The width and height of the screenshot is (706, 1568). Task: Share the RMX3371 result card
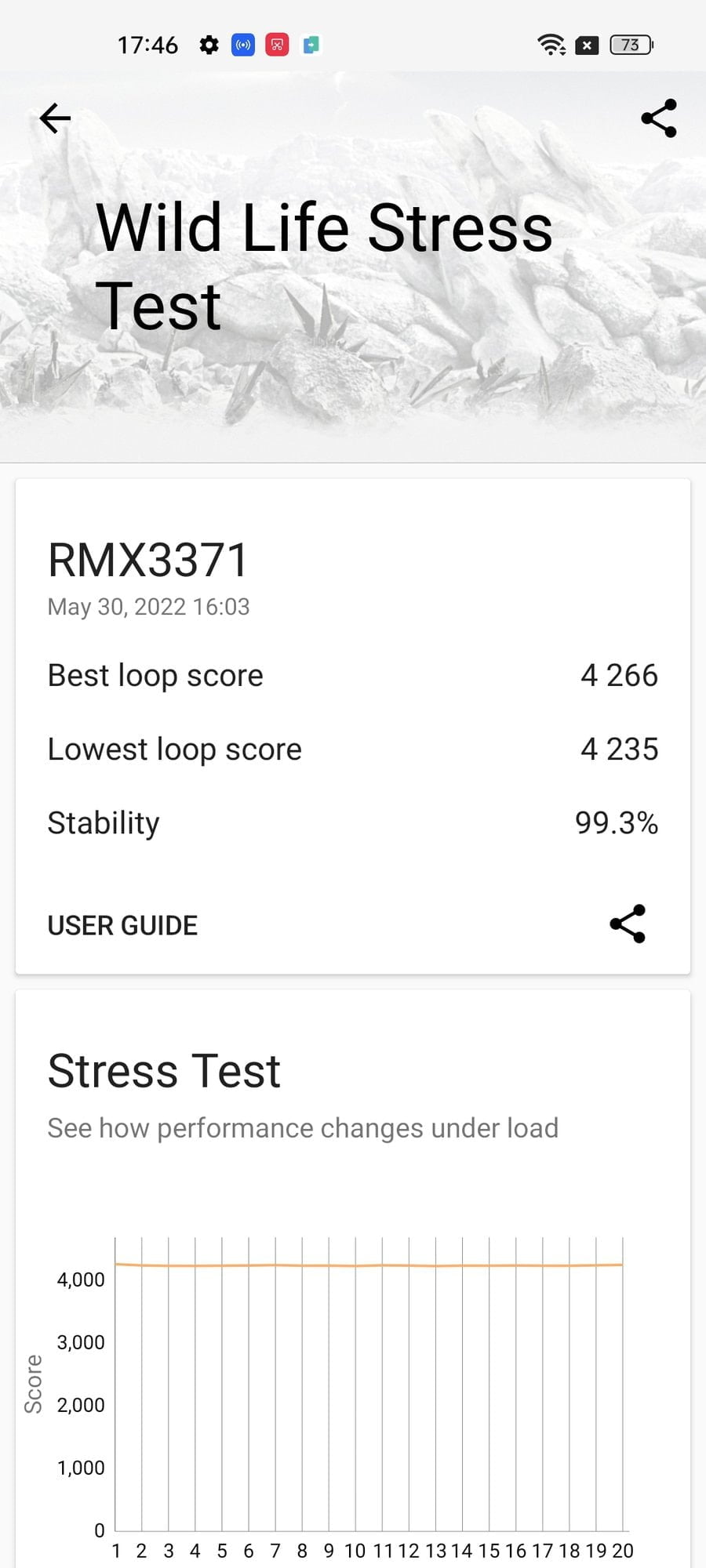[628, 924]
